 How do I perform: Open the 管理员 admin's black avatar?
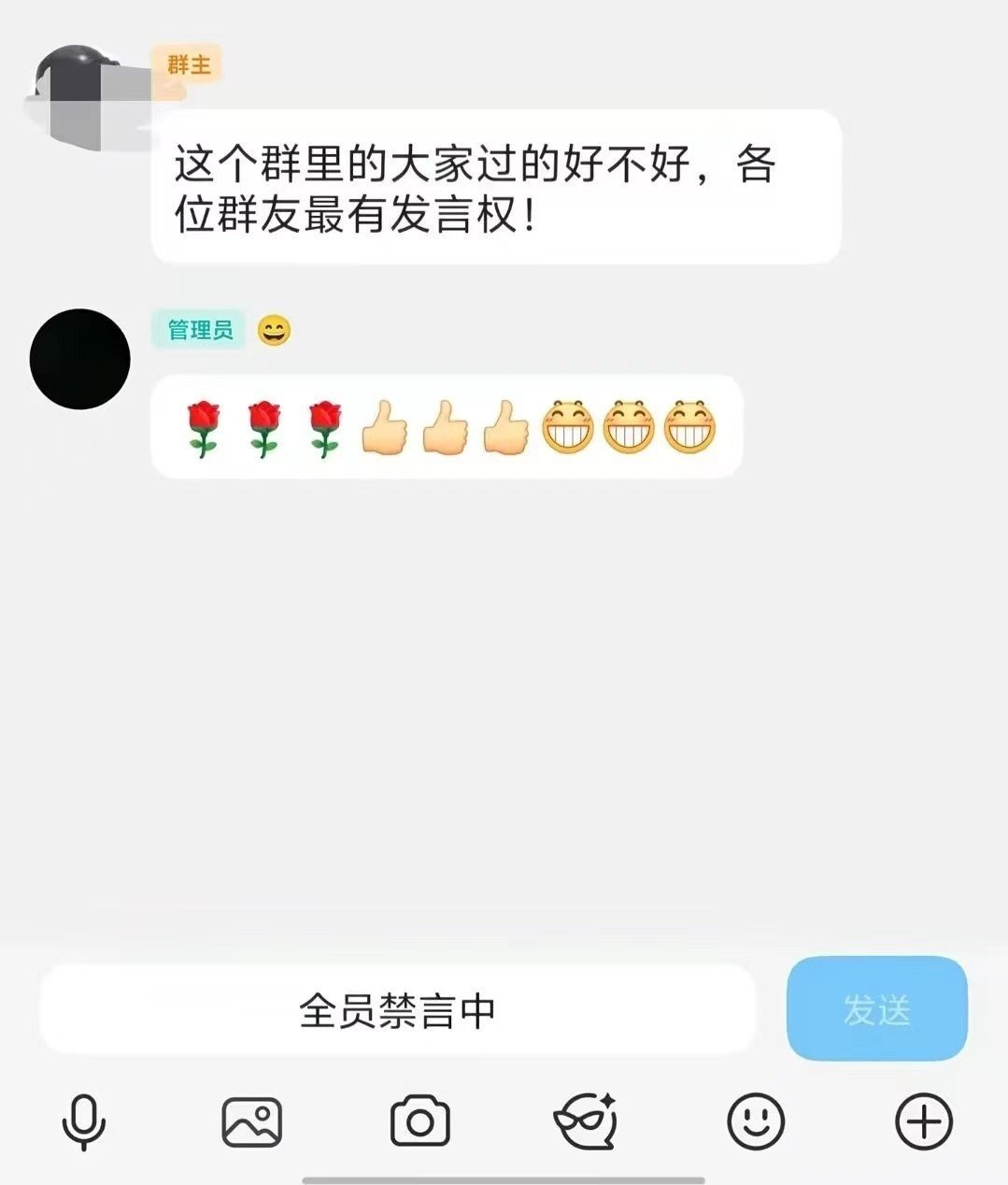pos(80,359)
